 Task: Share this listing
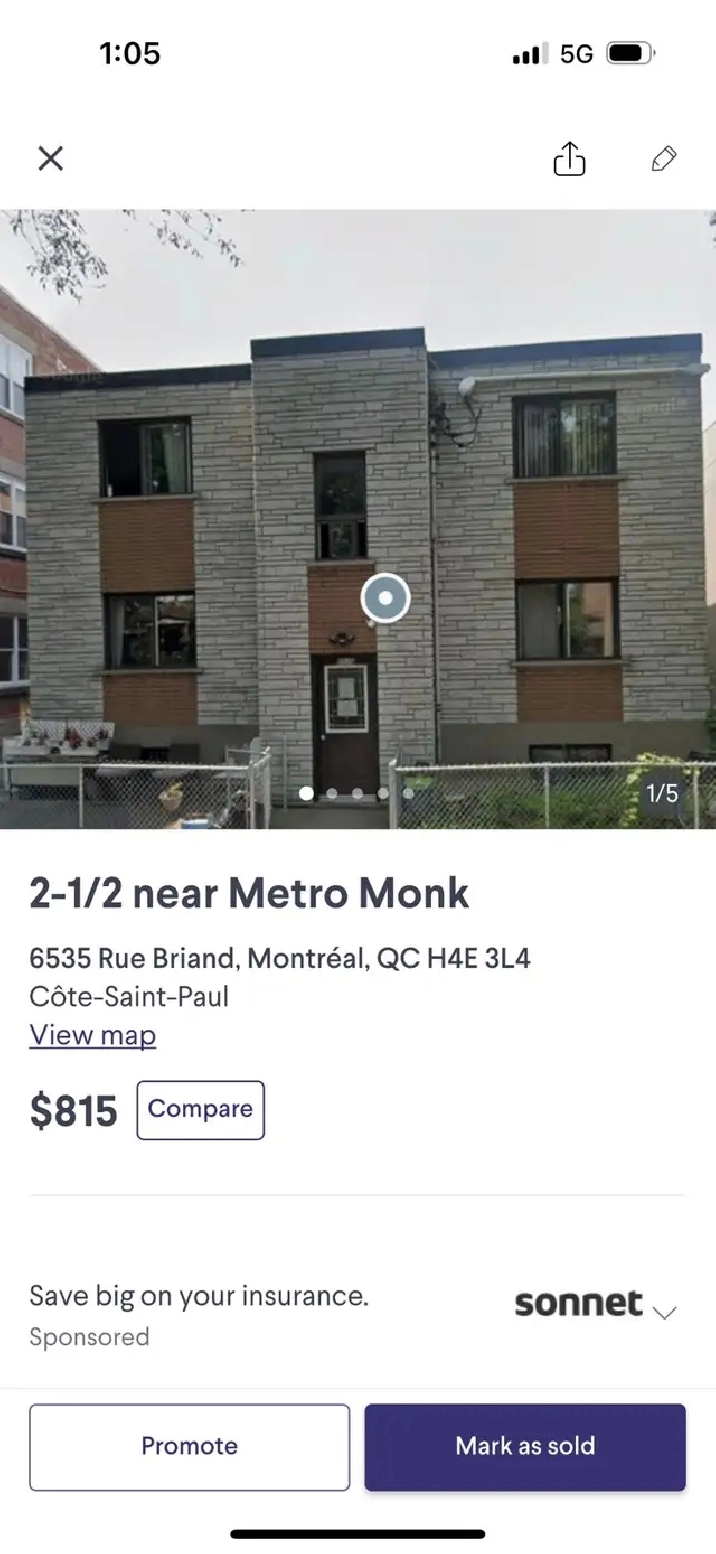pyautogui.click(x=569, y=159)
